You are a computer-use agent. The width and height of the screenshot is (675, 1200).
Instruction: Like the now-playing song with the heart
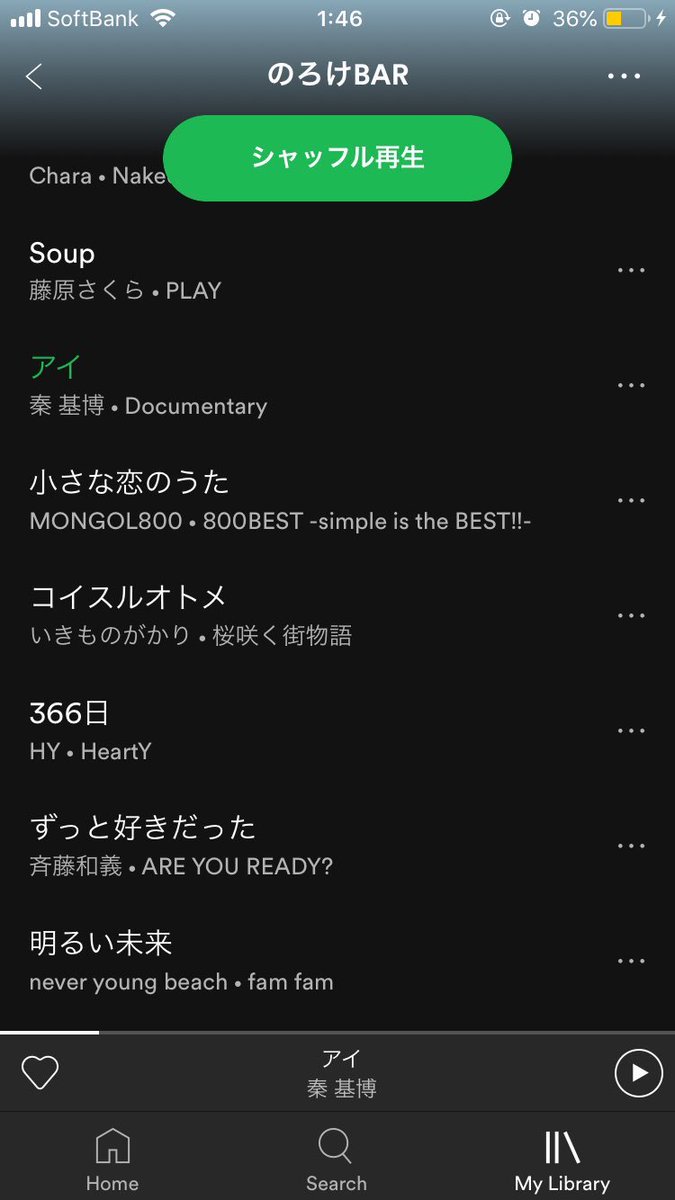40,1073
